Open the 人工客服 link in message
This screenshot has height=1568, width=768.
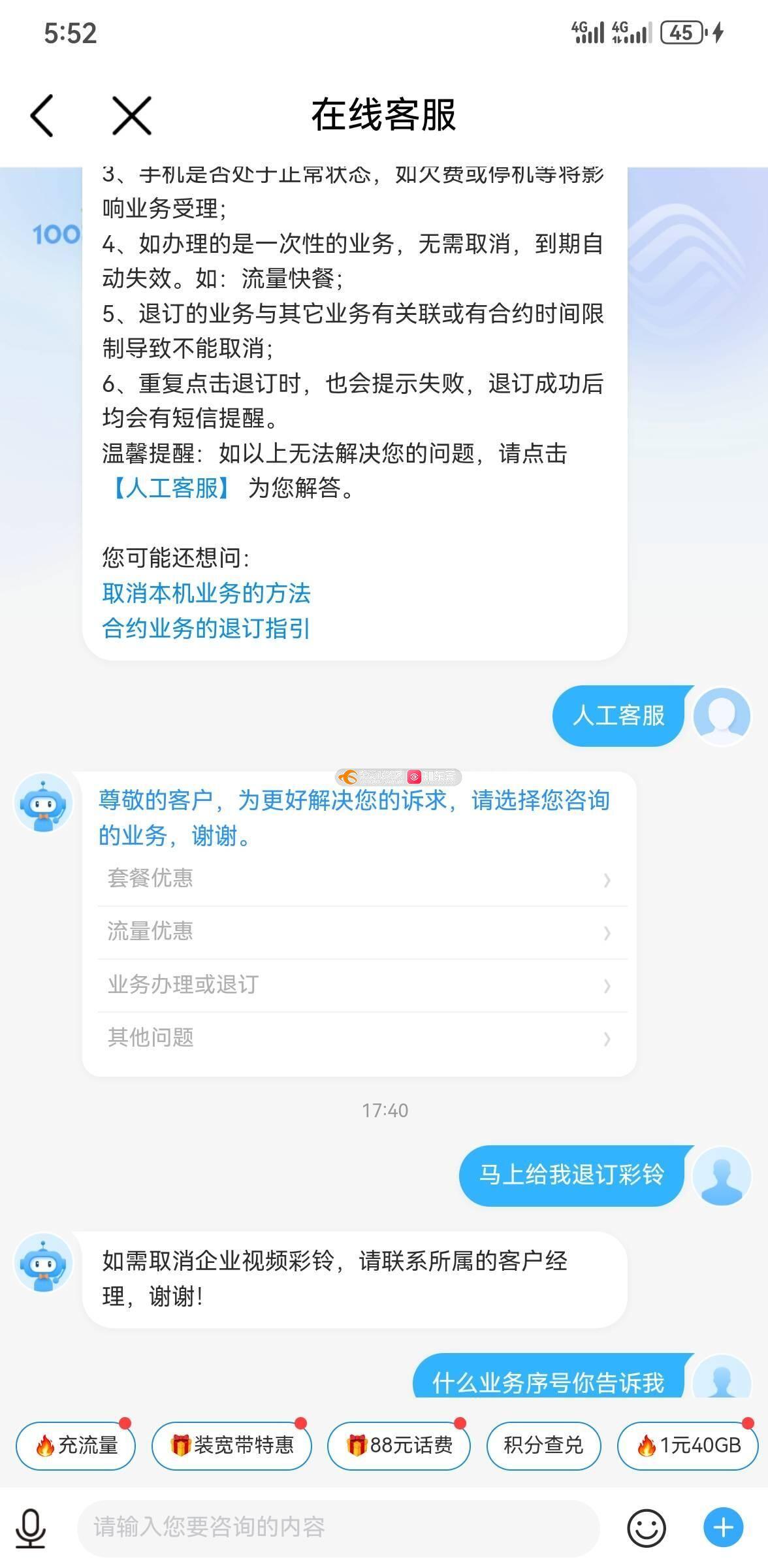171,488
